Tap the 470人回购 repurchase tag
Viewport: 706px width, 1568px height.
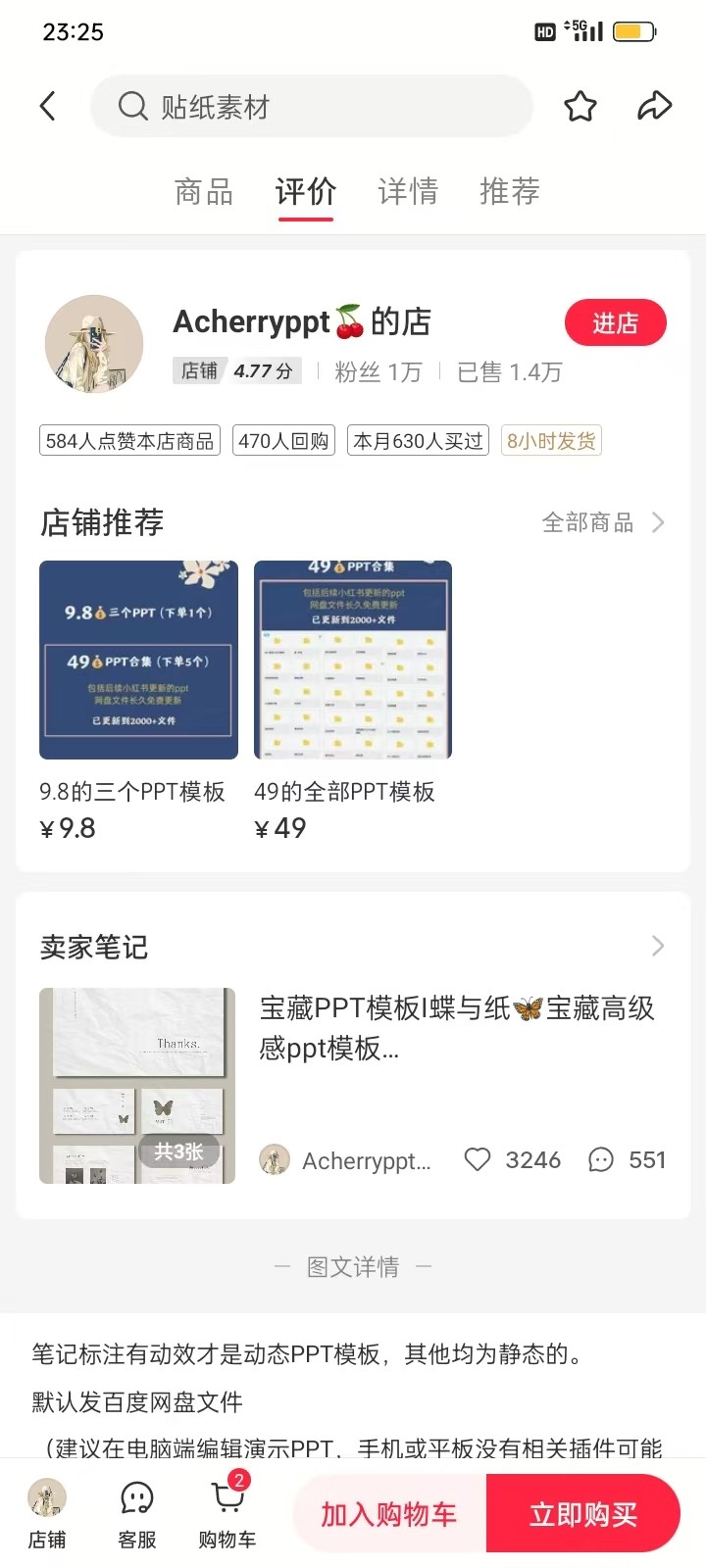coord(282,440)
